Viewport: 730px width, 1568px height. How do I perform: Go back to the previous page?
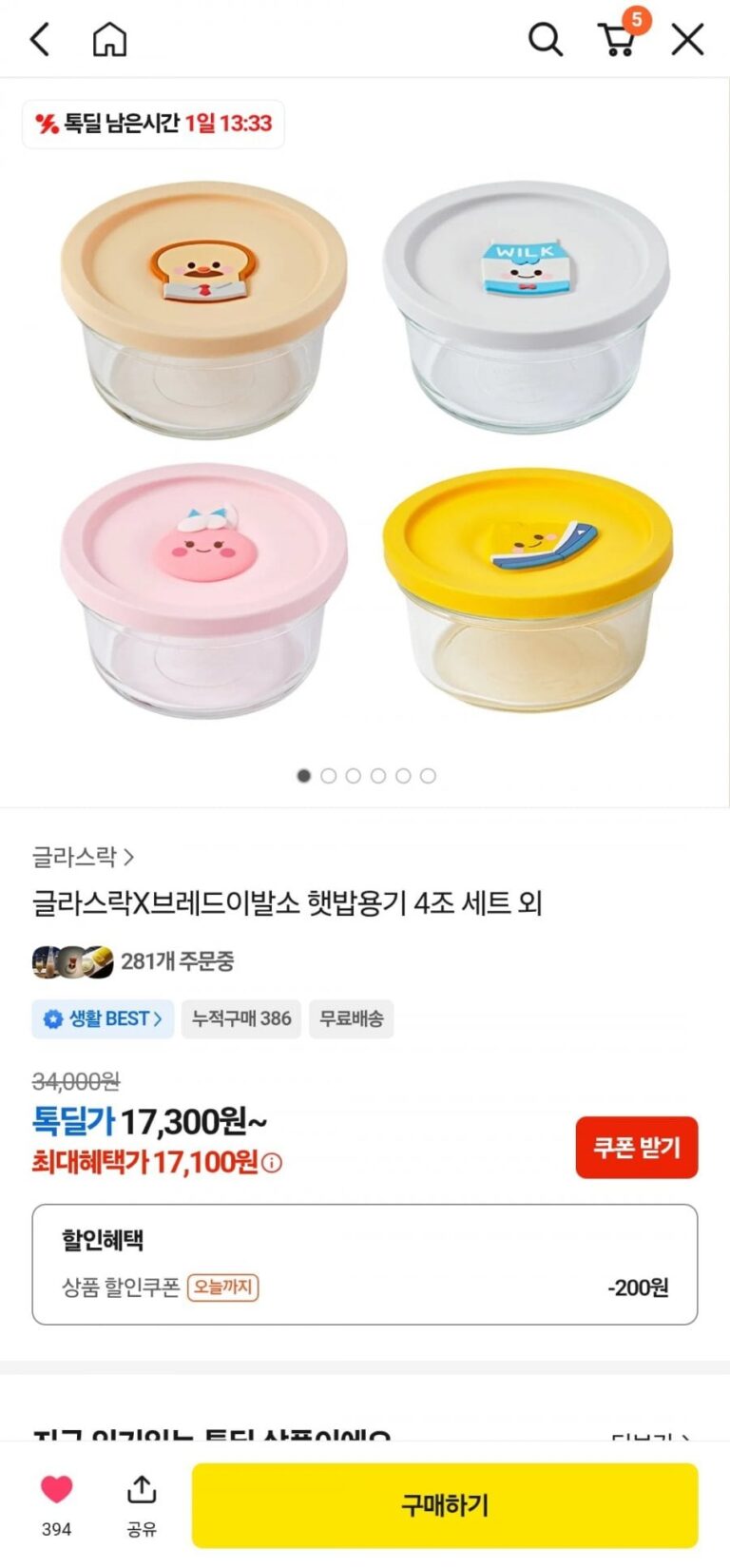(40, 40)
